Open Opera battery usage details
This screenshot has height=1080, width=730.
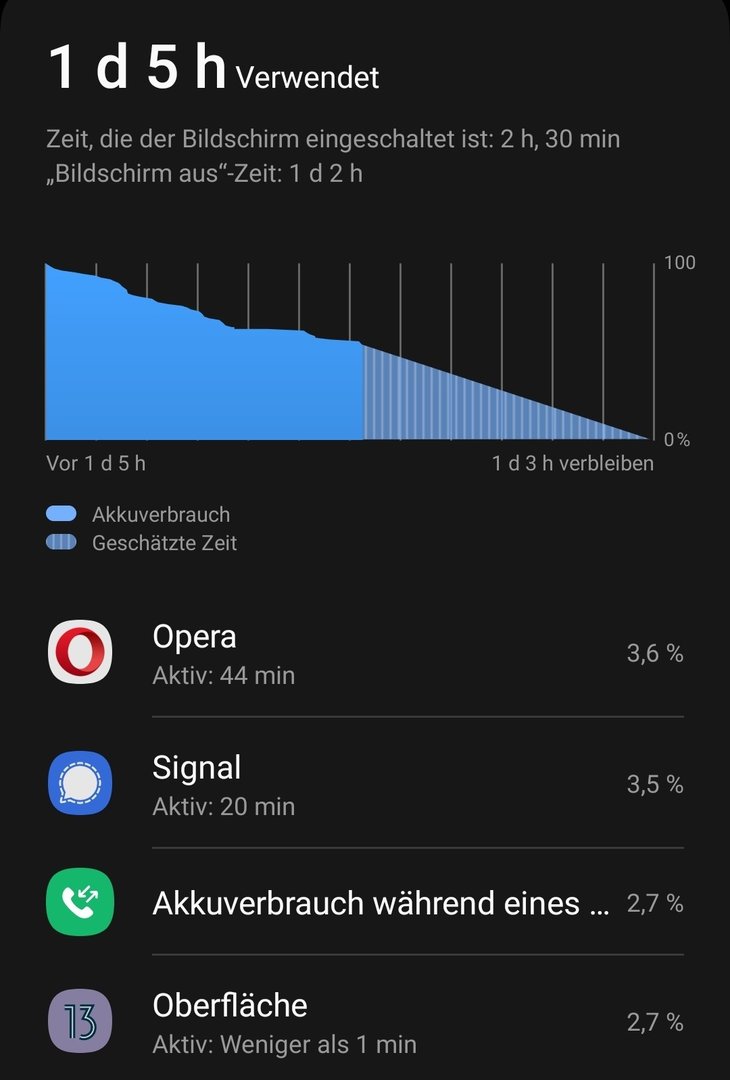pyautogui.click(x=365, y=654)
